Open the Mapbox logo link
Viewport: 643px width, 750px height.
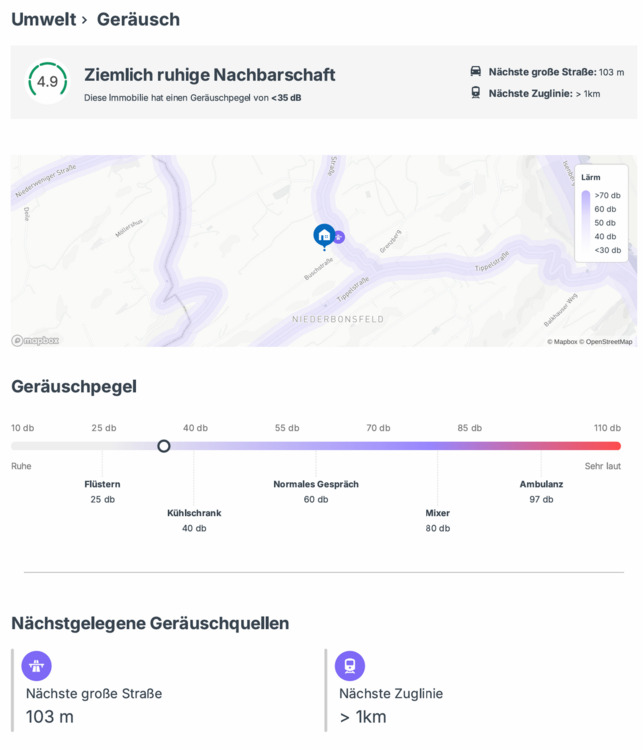35,341
